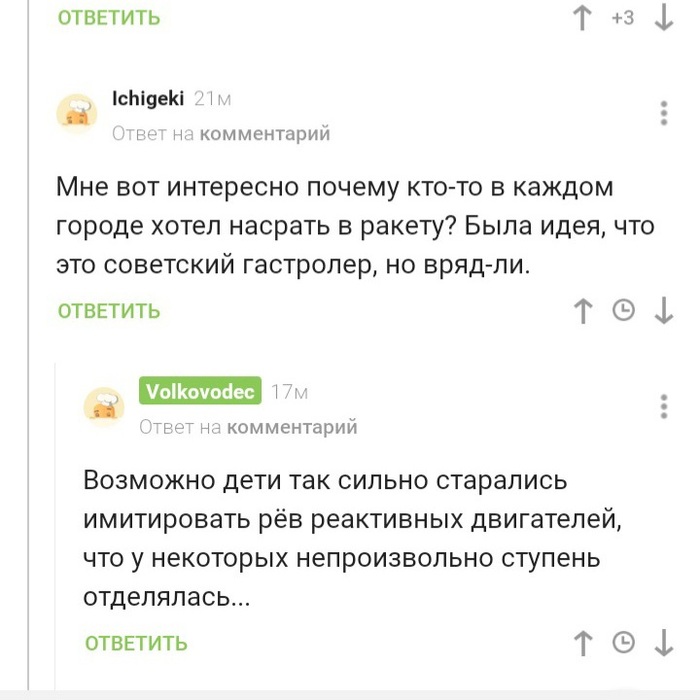The height and width of the screenshot is (700, 700).
Task: Upvote the comment rated +3
Action: 582,18
